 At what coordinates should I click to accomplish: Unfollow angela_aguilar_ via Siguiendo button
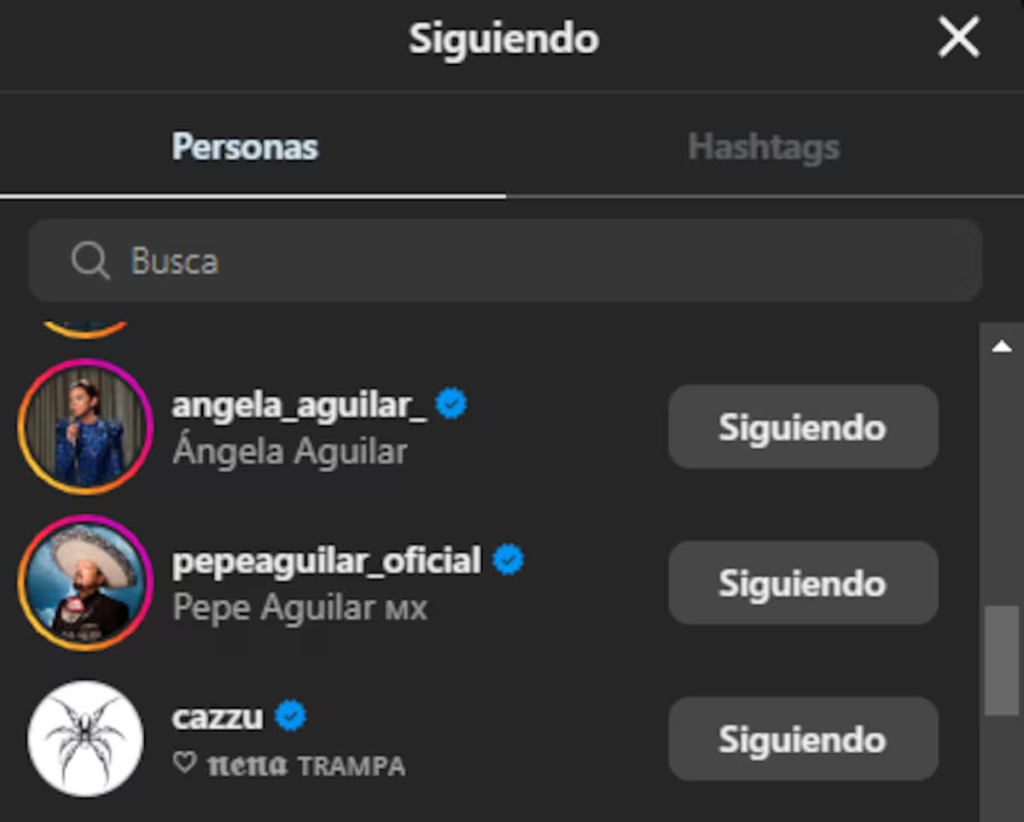coord(802,427)
